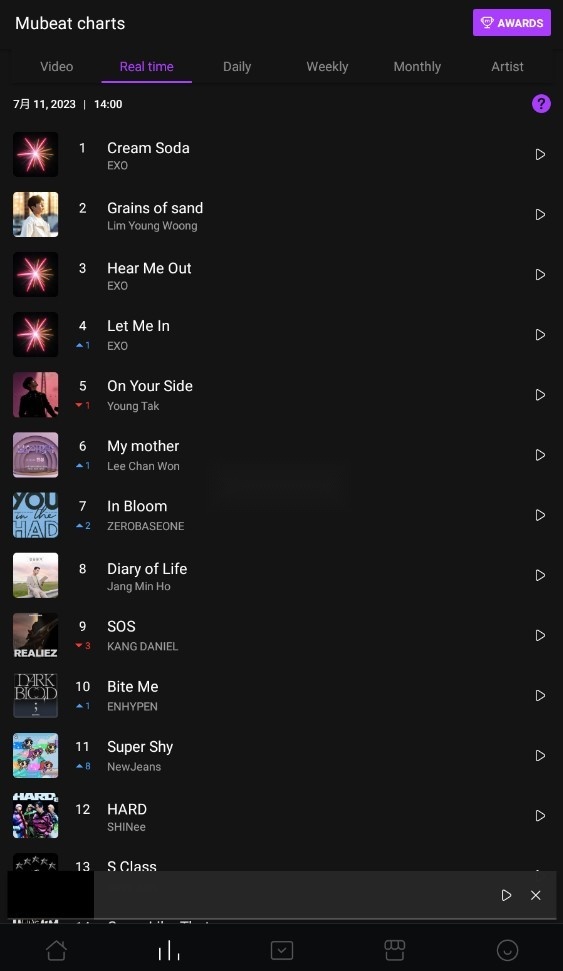Resume playback in the mini player
The width and height of the screenshot is (563, 971).
point(506,895)
